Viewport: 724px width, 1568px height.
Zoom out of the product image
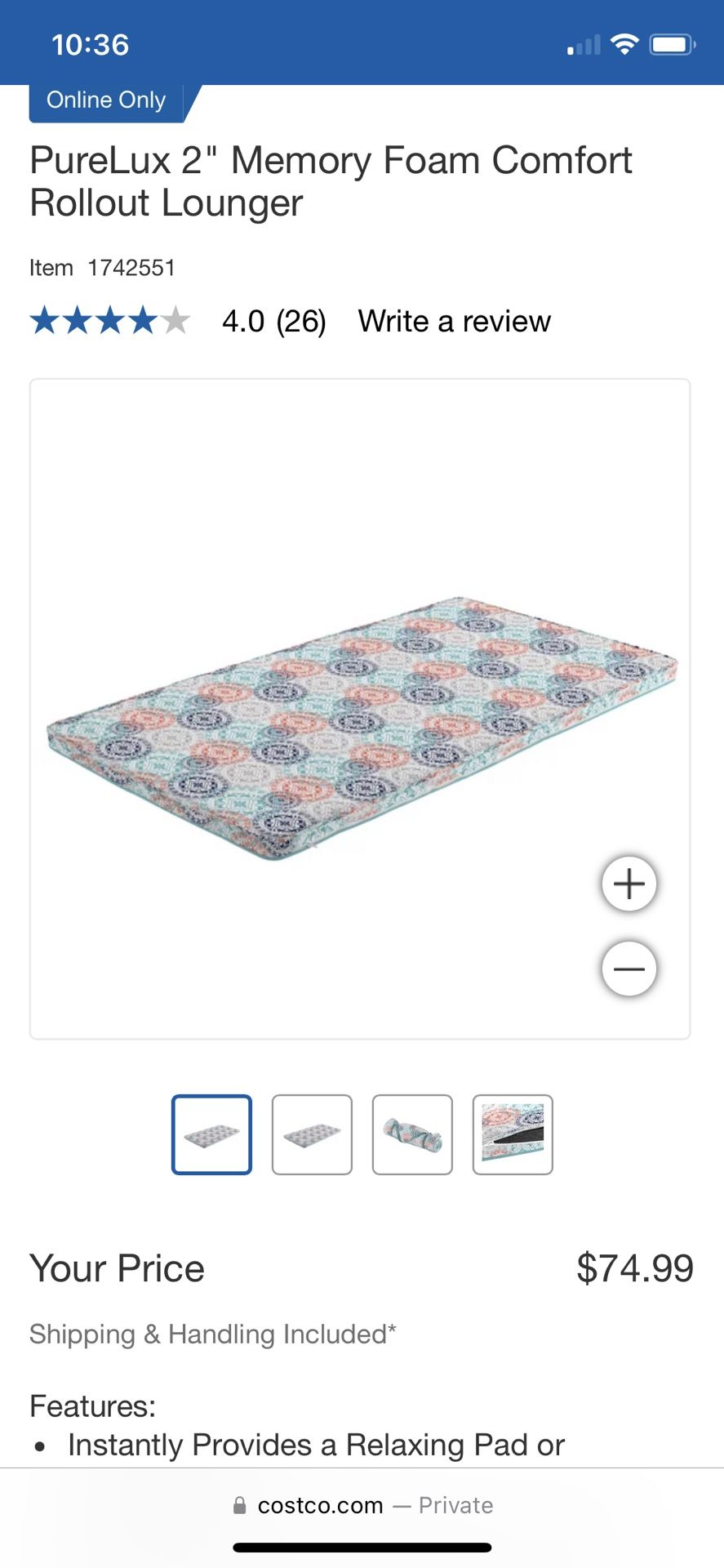[x=629, y=969]
